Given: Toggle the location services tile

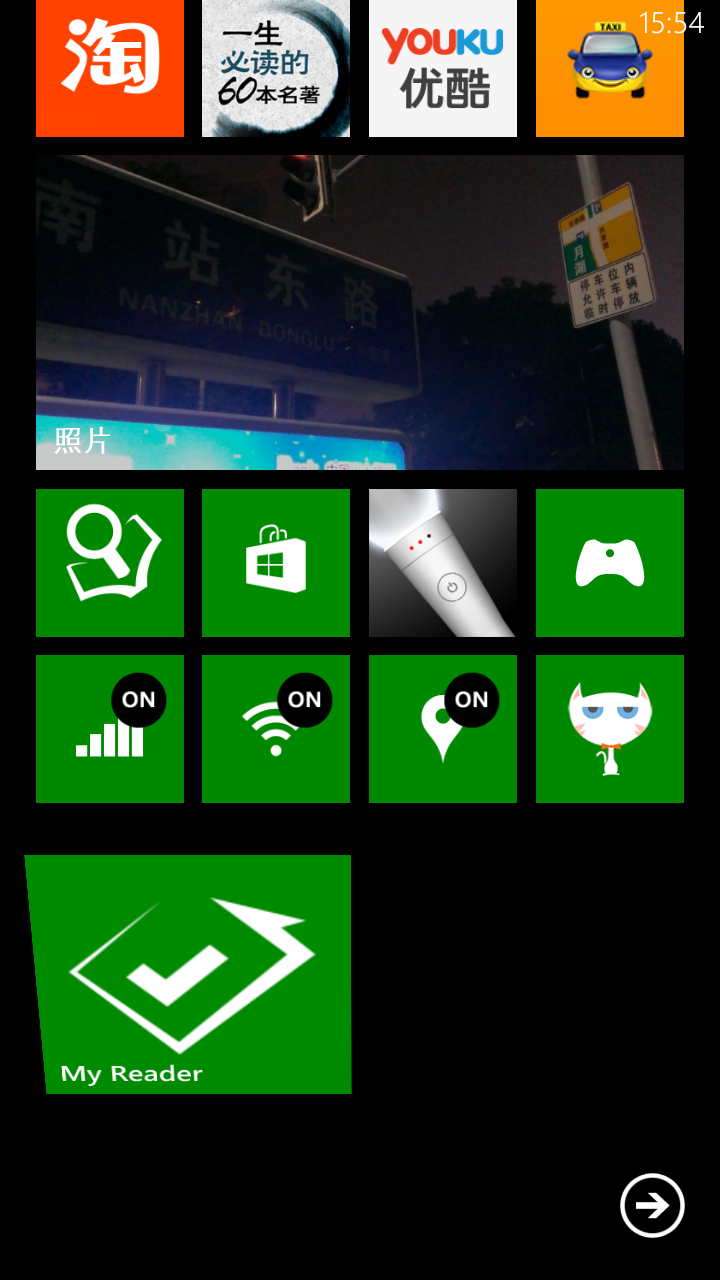Looking at the screenshot, I should (x=443, y=729).
